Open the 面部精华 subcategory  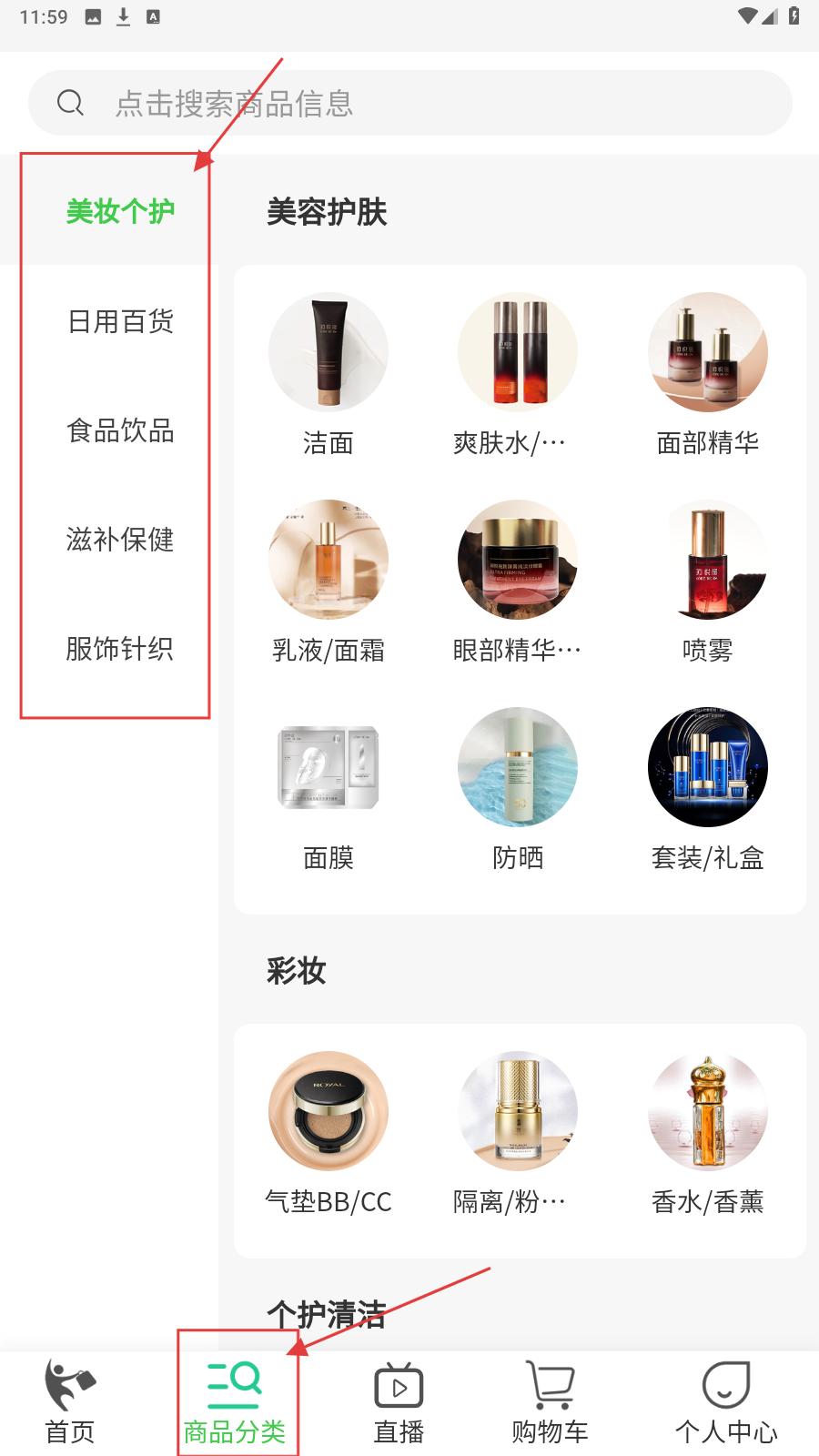pyautogui.click(x=707, y=375)
